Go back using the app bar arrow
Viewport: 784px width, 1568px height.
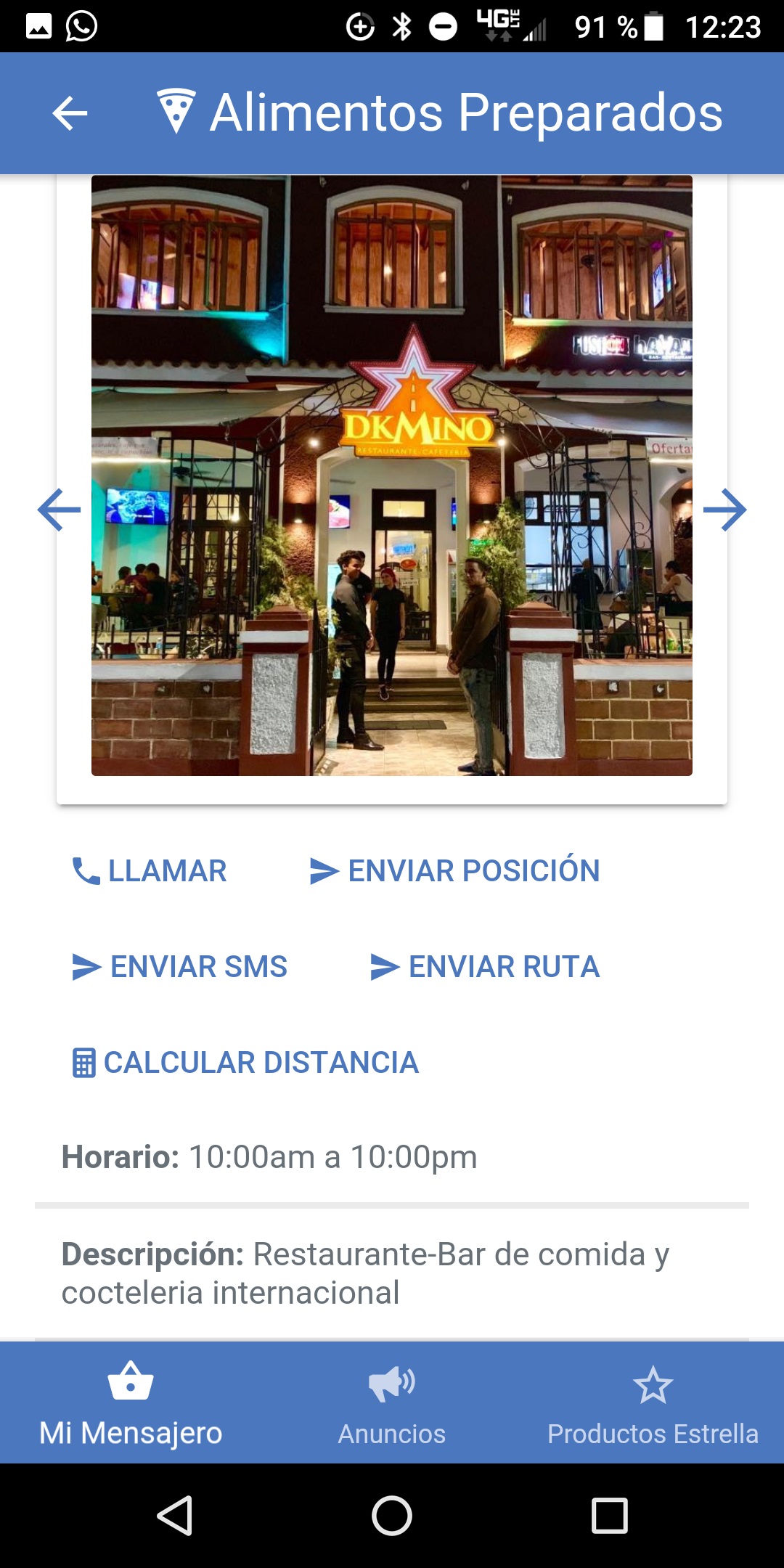point(70,113)
